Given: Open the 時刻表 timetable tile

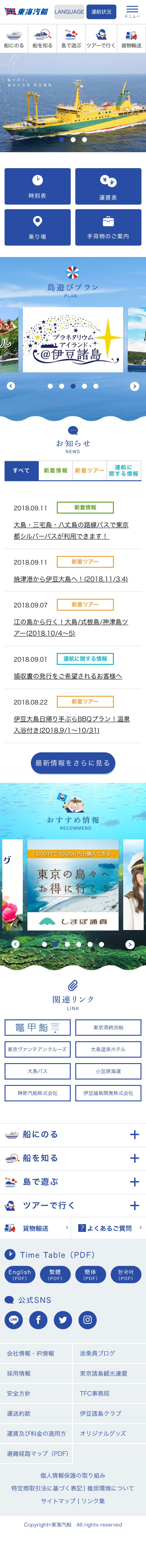Looking at the screenshot, I should tap(37, 186).
